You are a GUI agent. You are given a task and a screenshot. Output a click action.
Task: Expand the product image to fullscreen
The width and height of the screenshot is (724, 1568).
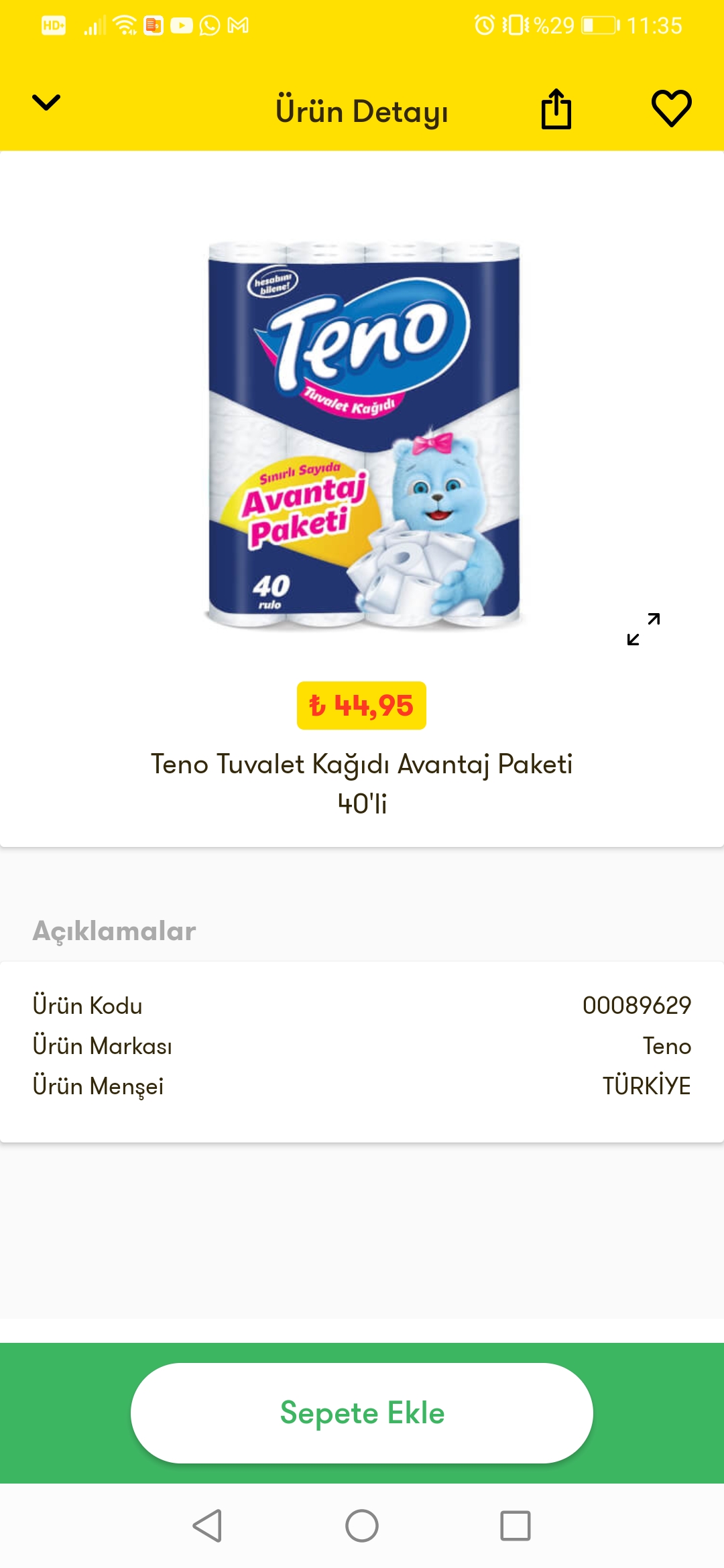click(x=644, y=629)
